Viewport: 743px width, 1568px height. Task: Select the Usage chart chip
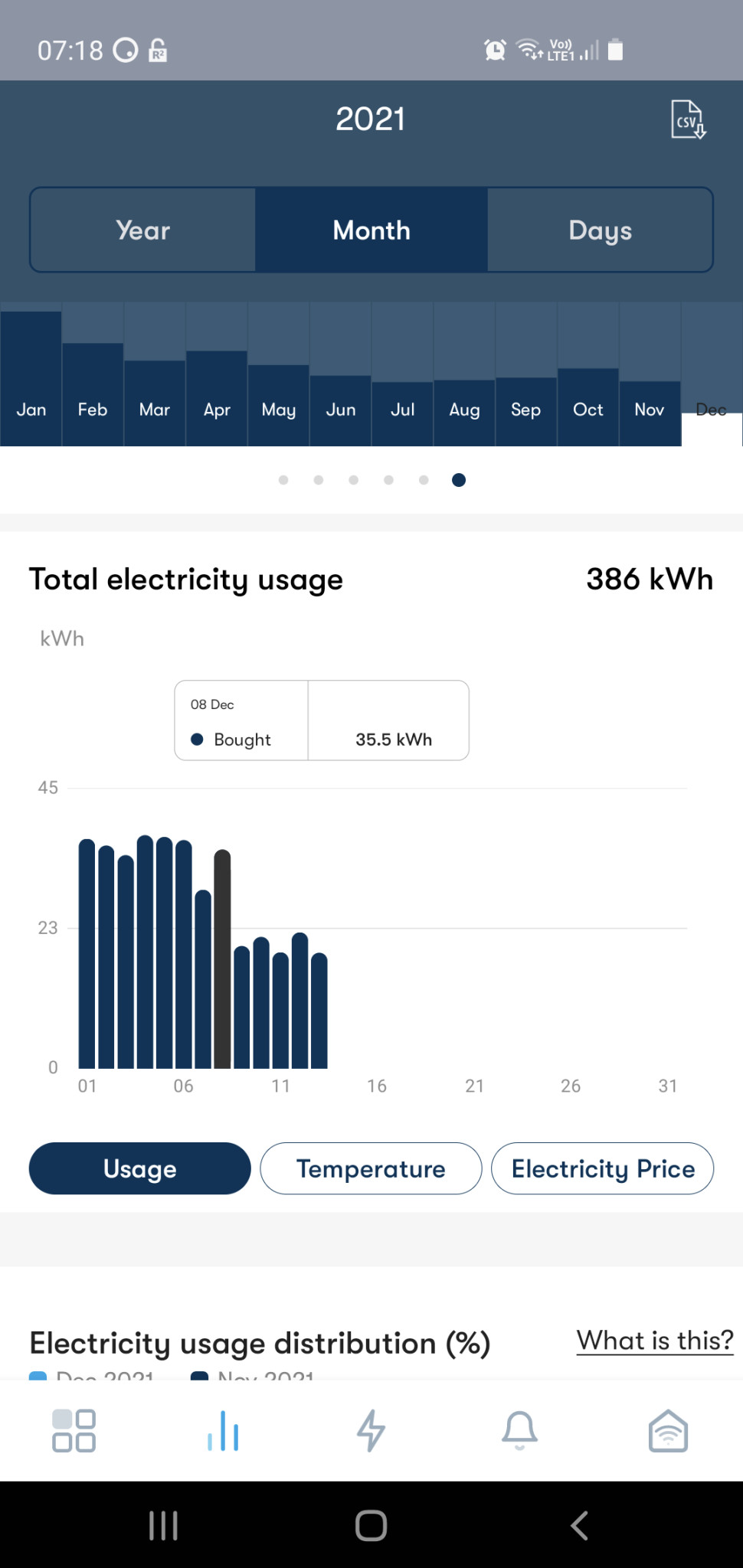coord(140,1168)
